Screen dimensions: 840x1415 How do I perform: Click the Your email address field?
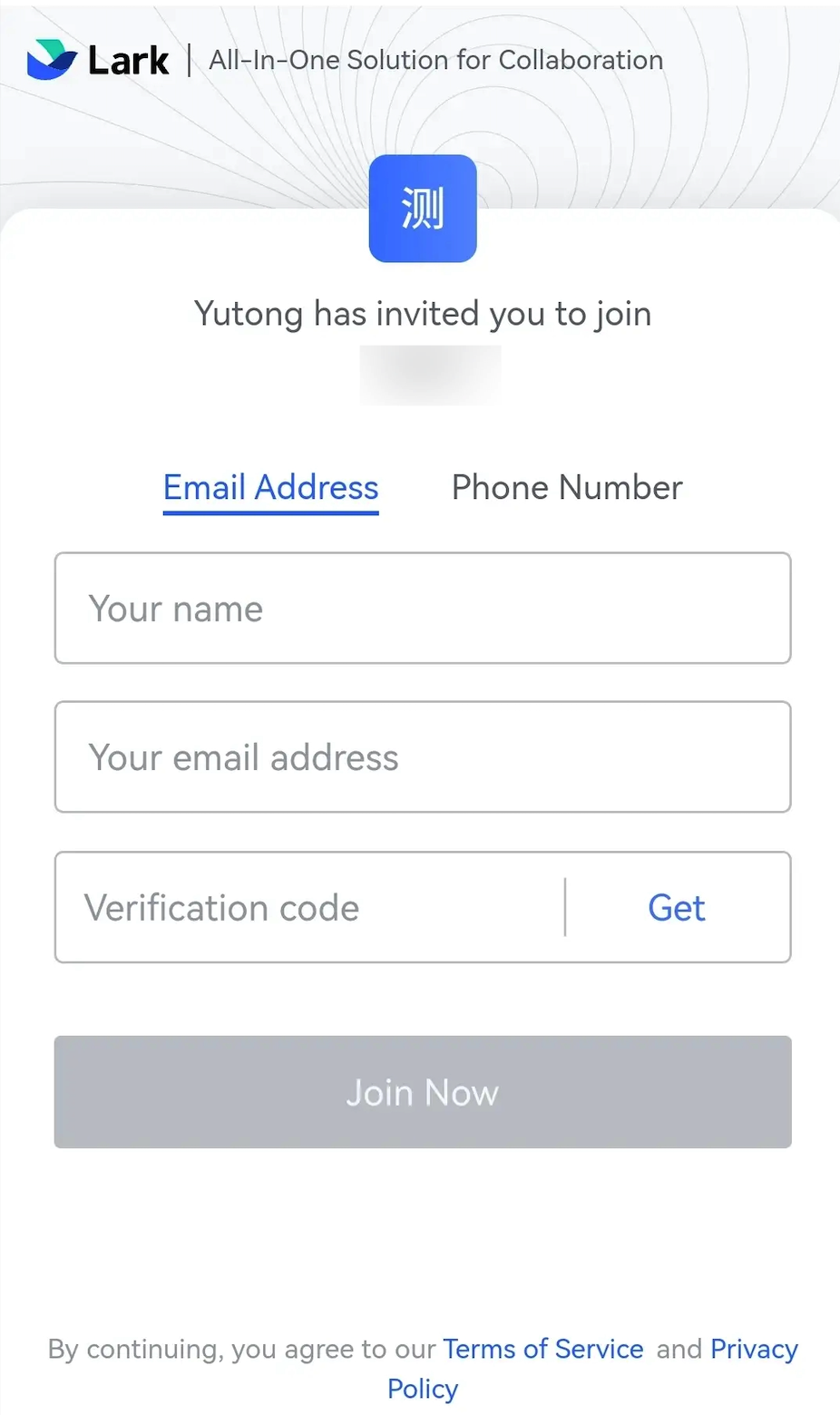[422, 757]
